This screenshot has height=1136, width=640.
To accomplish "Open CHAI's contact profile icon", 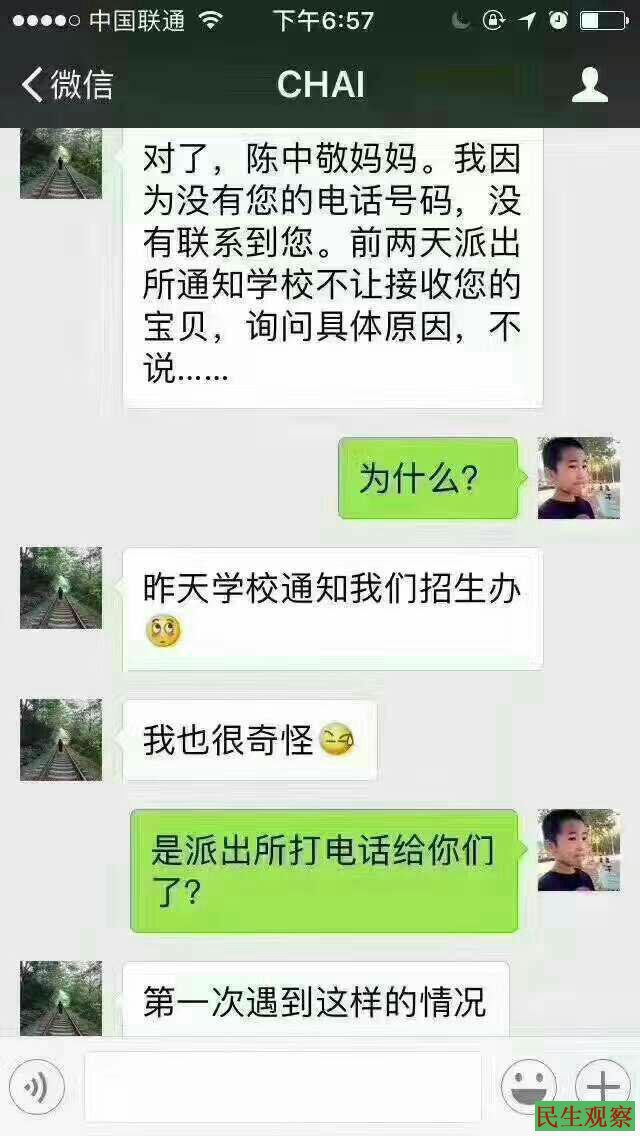I will coord(589,85).
